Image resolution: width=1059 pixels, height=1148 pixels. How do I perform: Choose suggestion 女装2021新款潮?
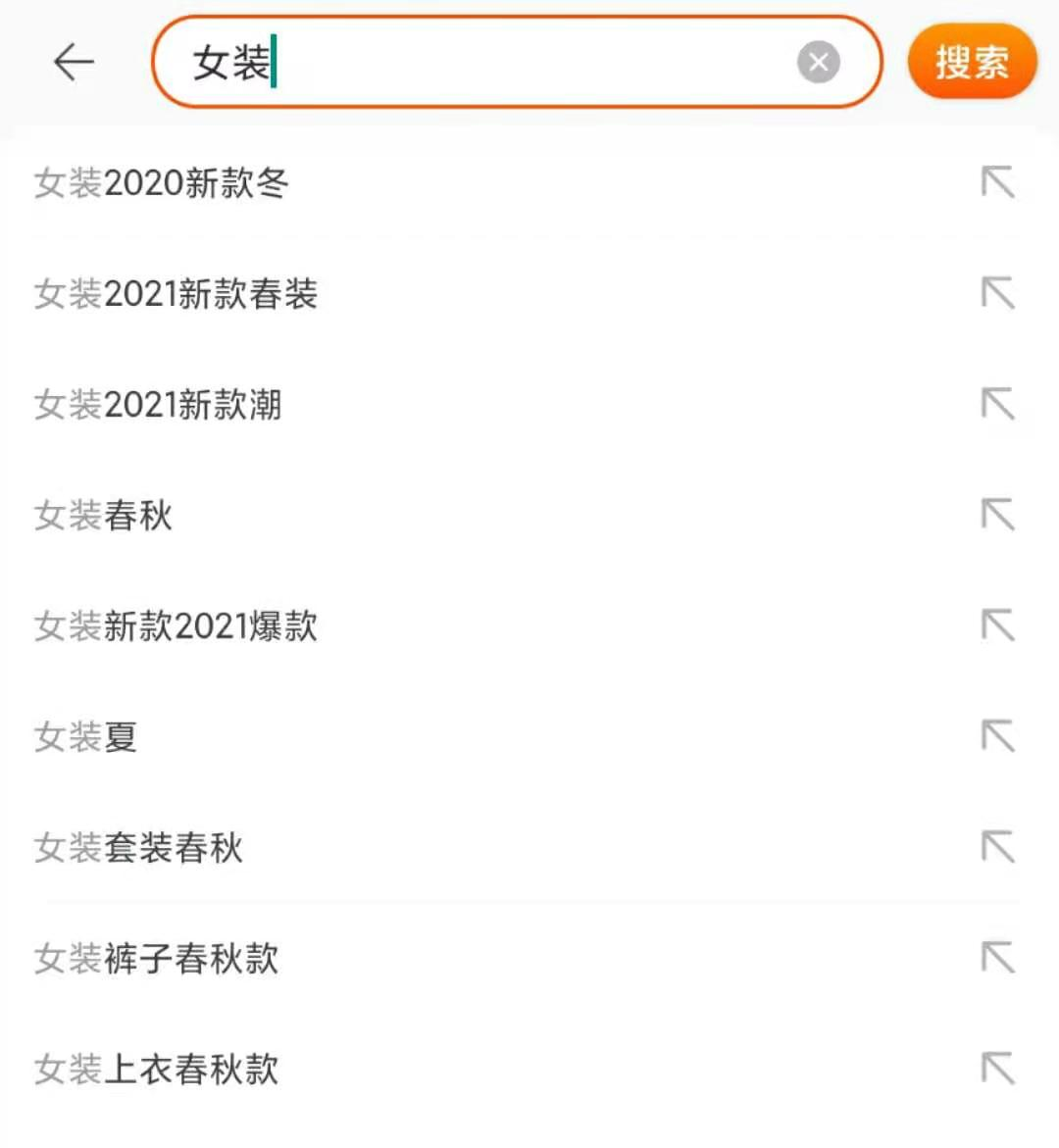click(159, 404)
